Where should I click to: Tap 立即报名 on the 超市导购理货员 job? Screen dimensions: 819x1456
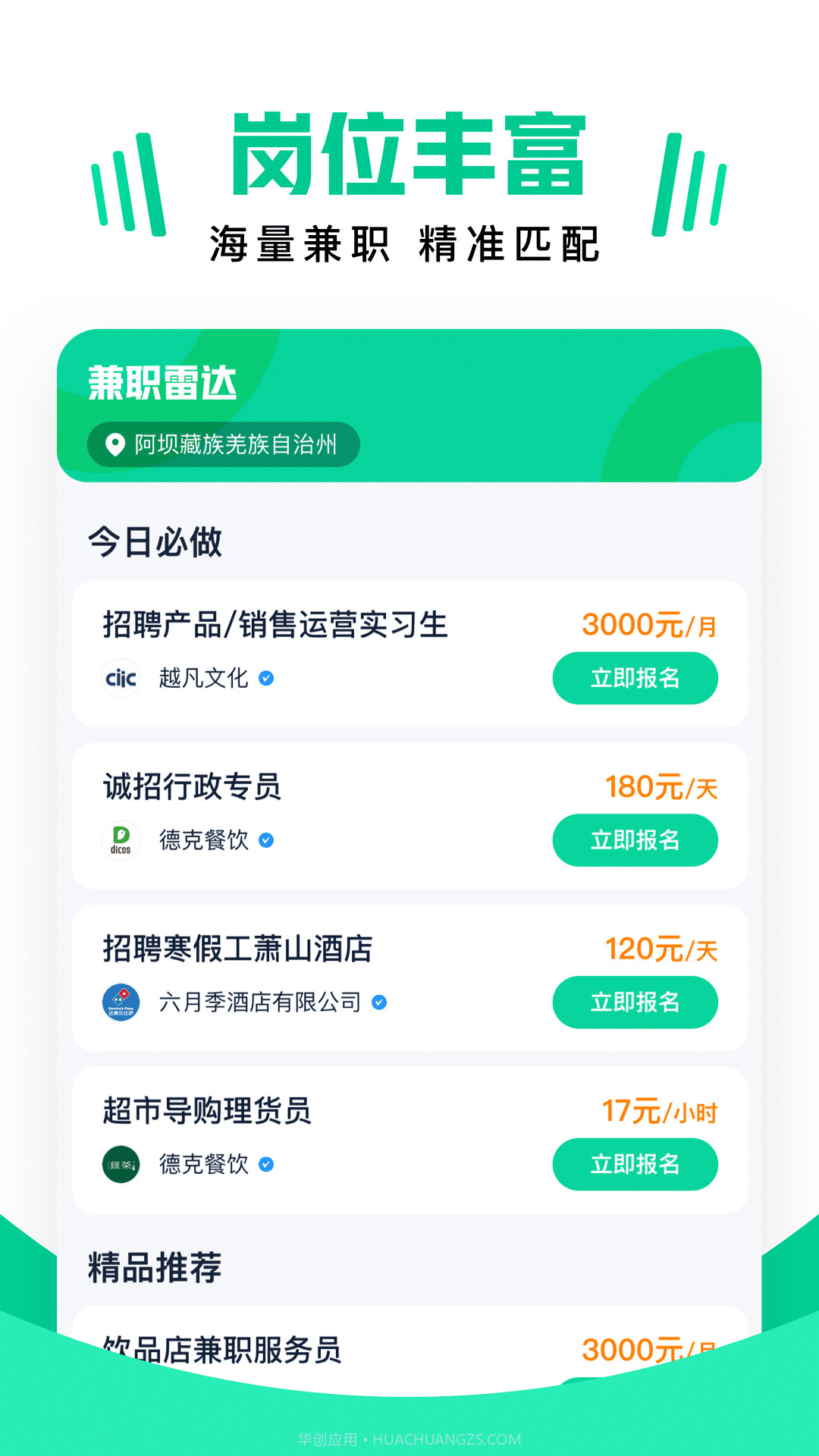point(635,1164)
